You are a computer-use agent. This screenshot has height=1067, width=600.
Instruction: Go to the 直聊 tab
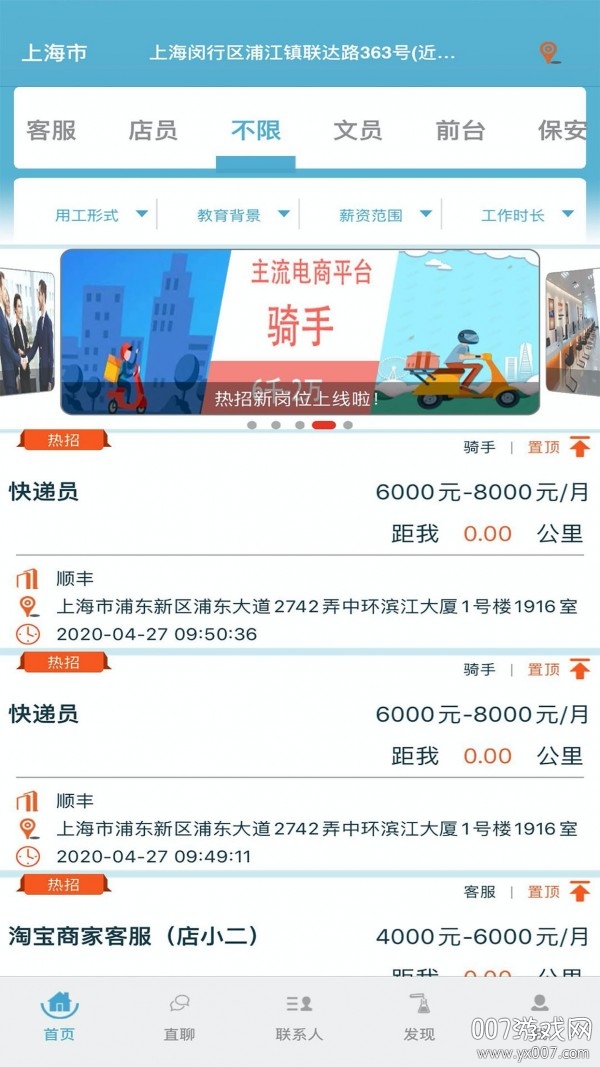coord(179,1017)
